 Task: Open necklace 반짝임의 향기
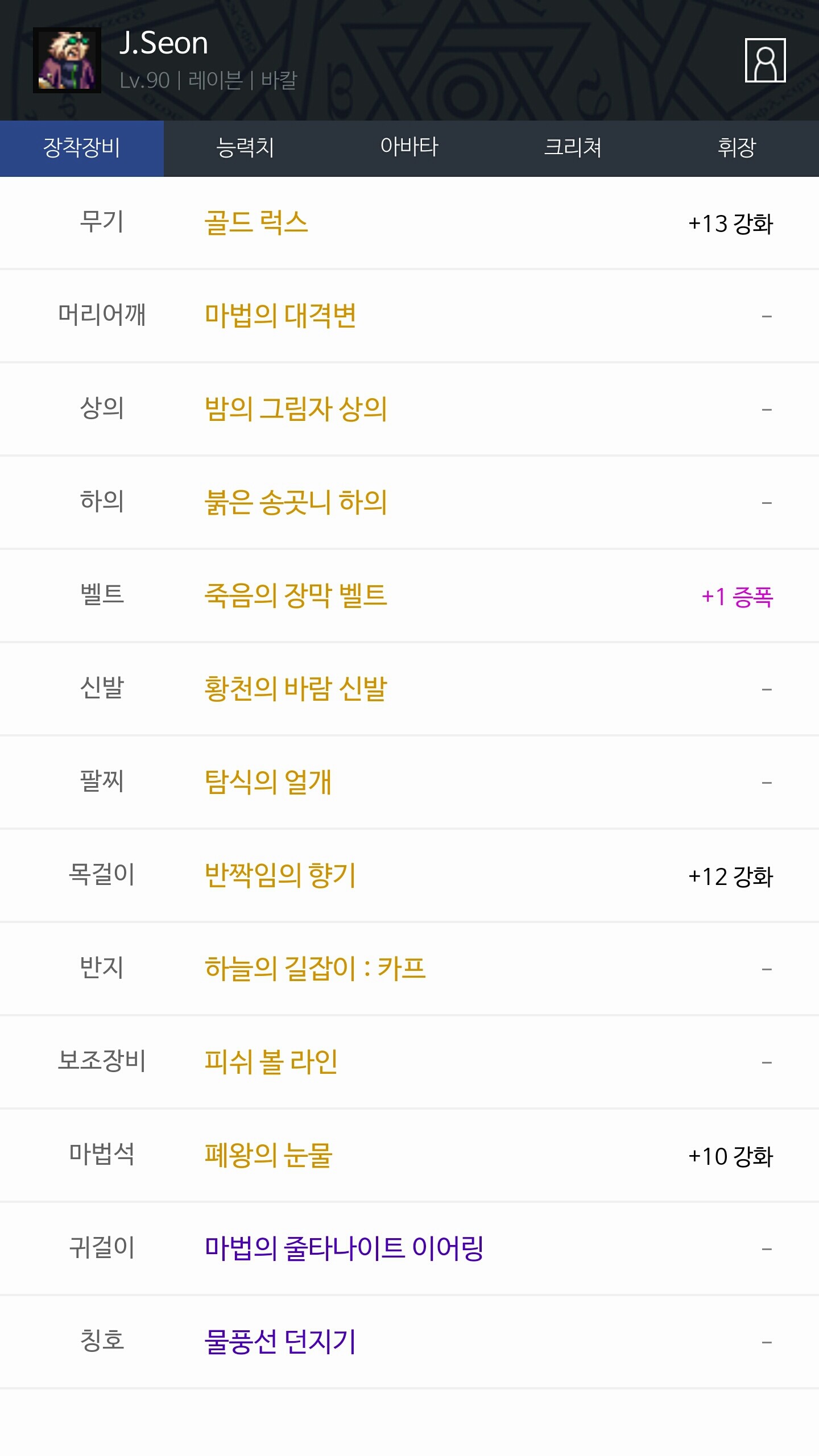pyautogui.click(x=280, y=875)
